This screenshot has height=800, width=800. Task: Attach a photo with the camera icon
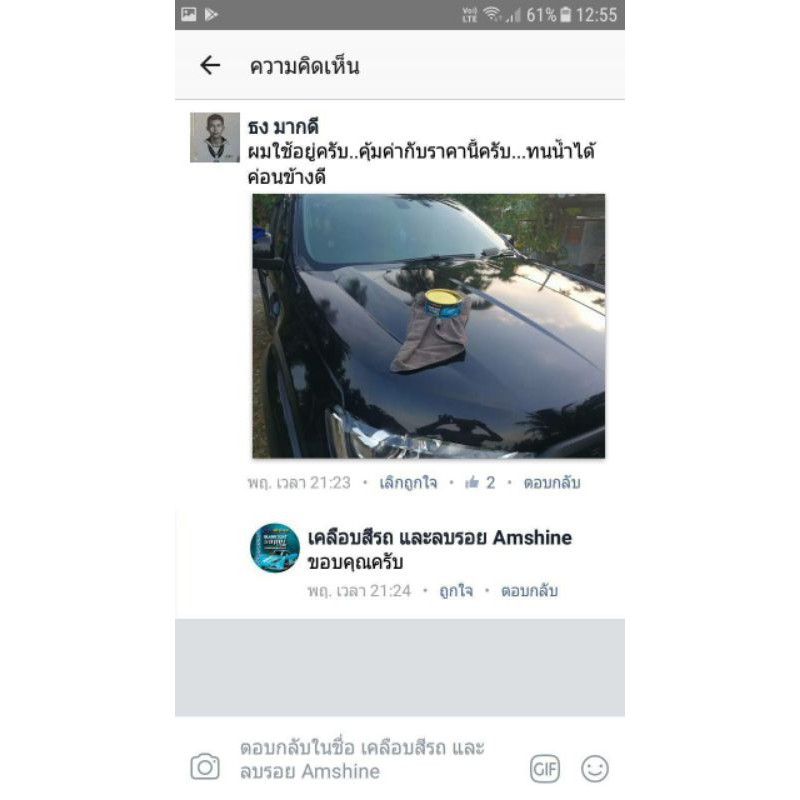click(x=205, y=767)
